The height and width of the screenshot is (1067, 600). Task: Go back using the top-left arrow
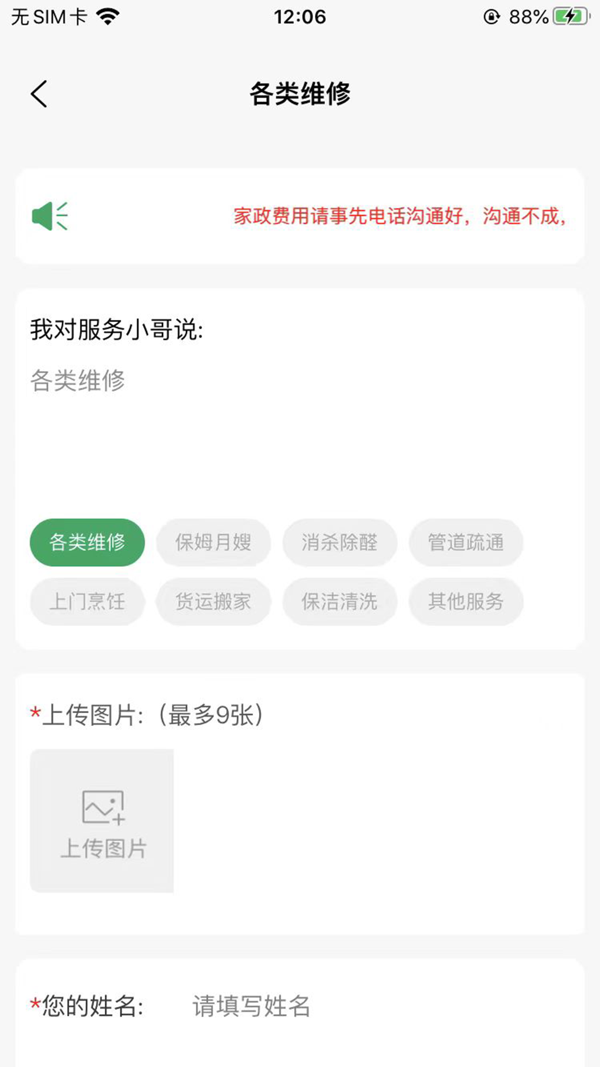pos(39,94)
